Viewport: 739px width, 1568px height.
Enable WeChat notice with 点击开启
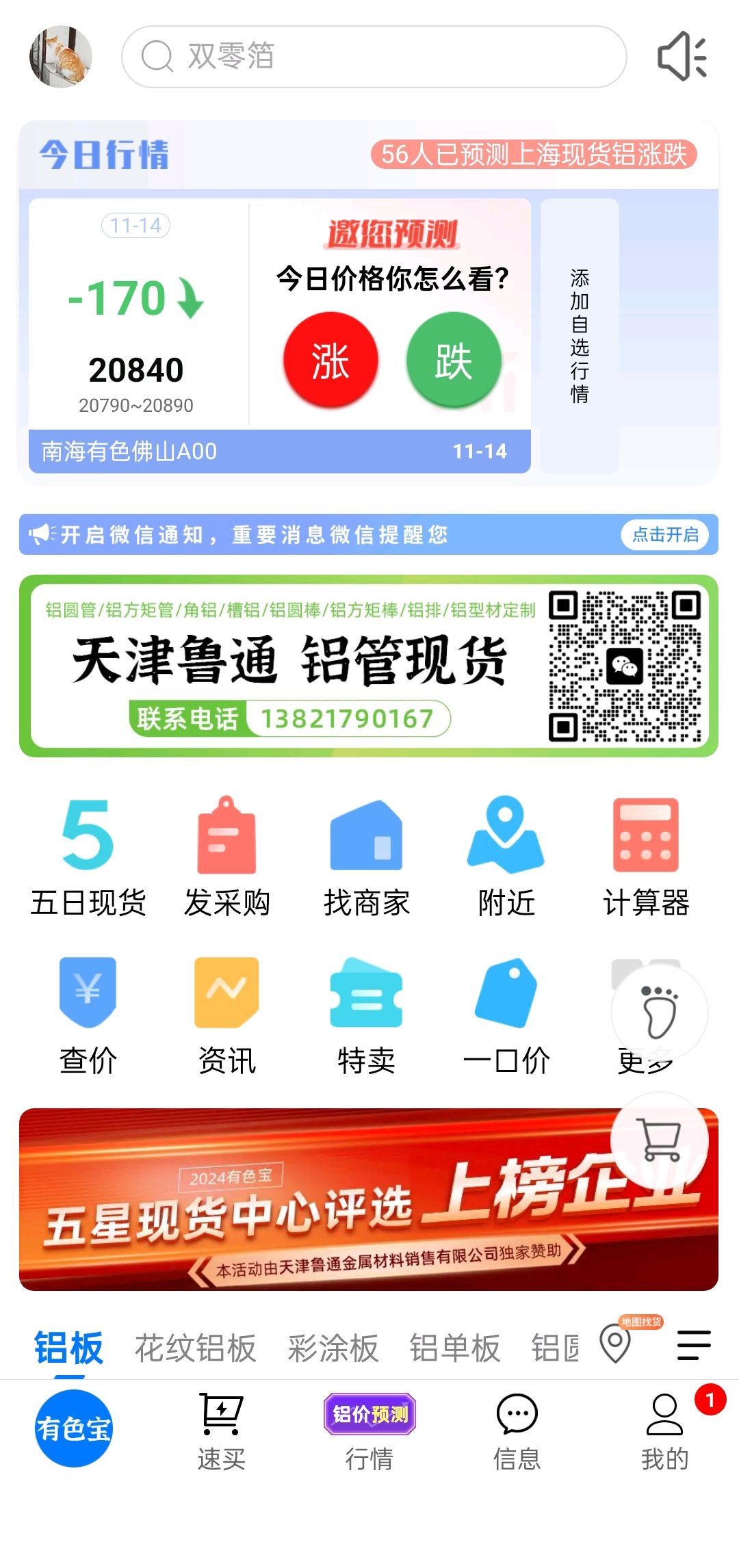point(665,534)
